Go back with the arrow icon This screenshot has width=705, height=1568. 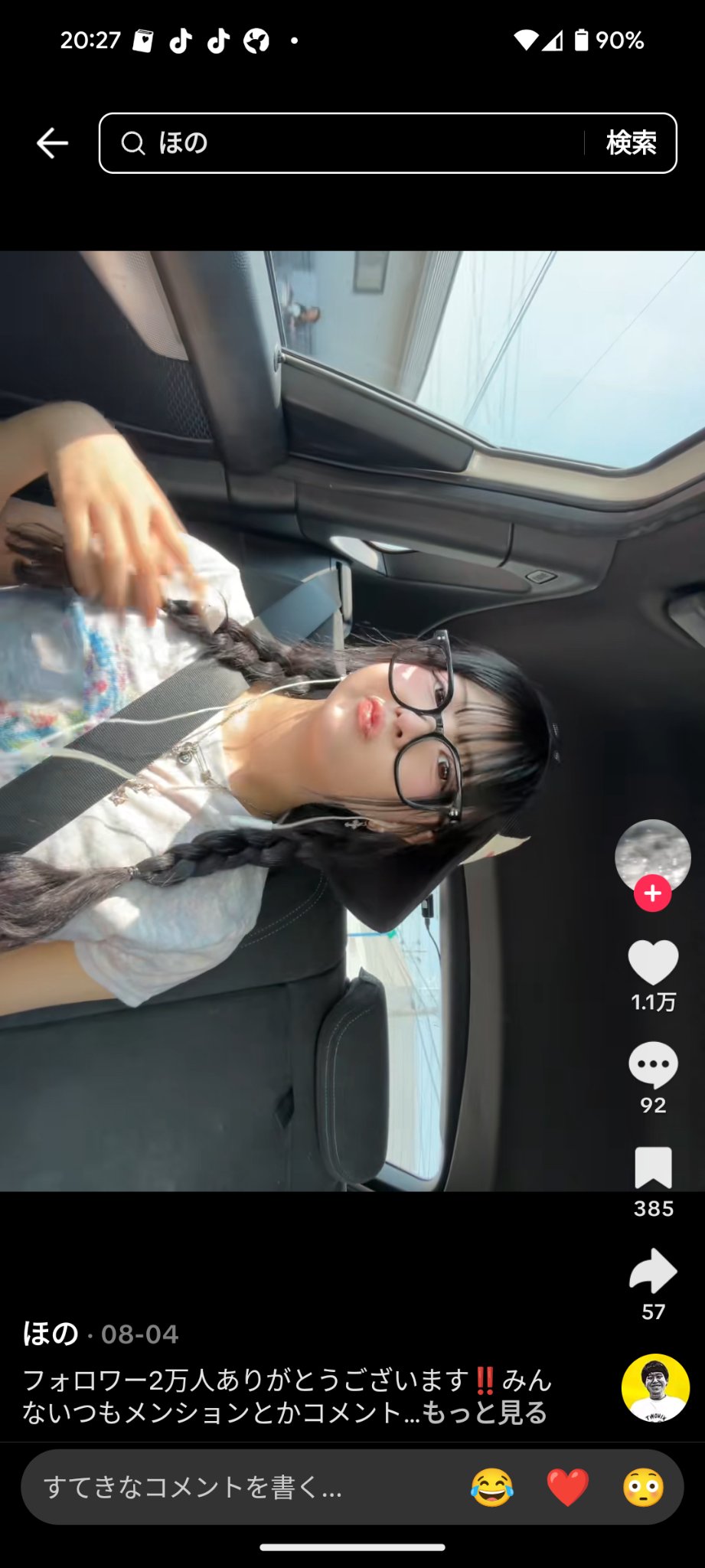[52, 143]
